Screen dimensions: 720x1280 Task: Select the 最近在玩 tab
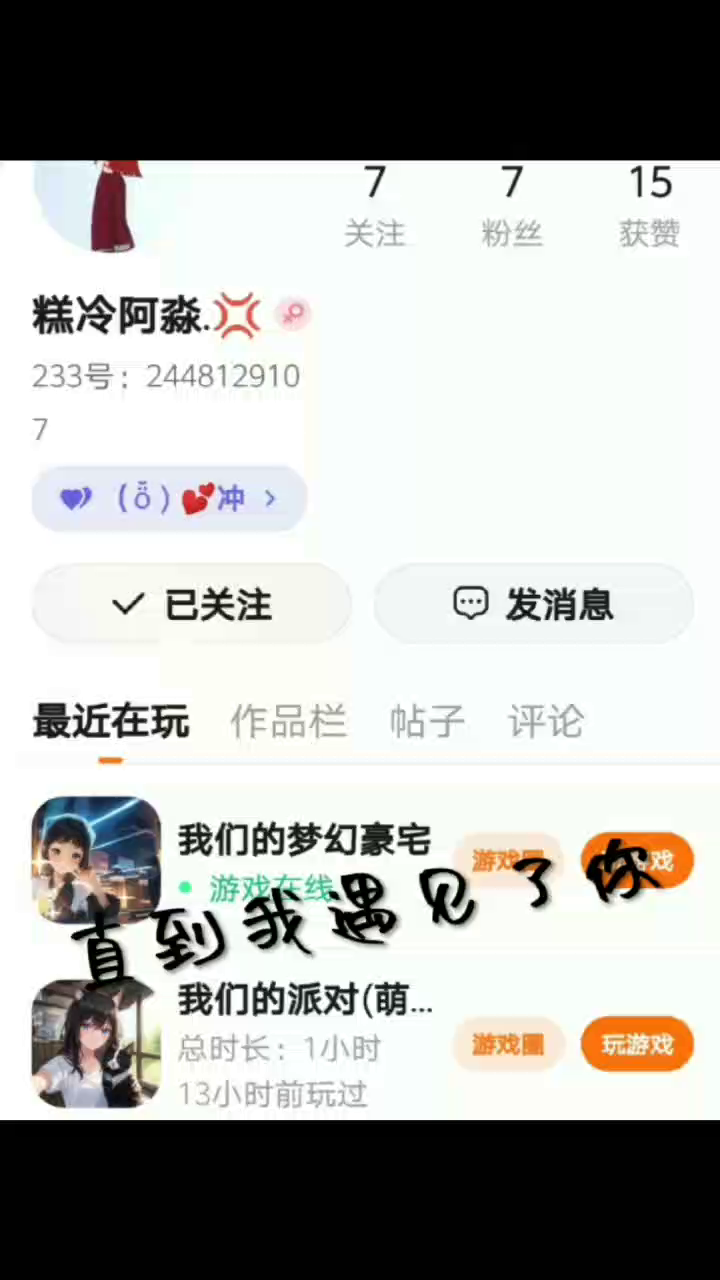coord(110,721)
